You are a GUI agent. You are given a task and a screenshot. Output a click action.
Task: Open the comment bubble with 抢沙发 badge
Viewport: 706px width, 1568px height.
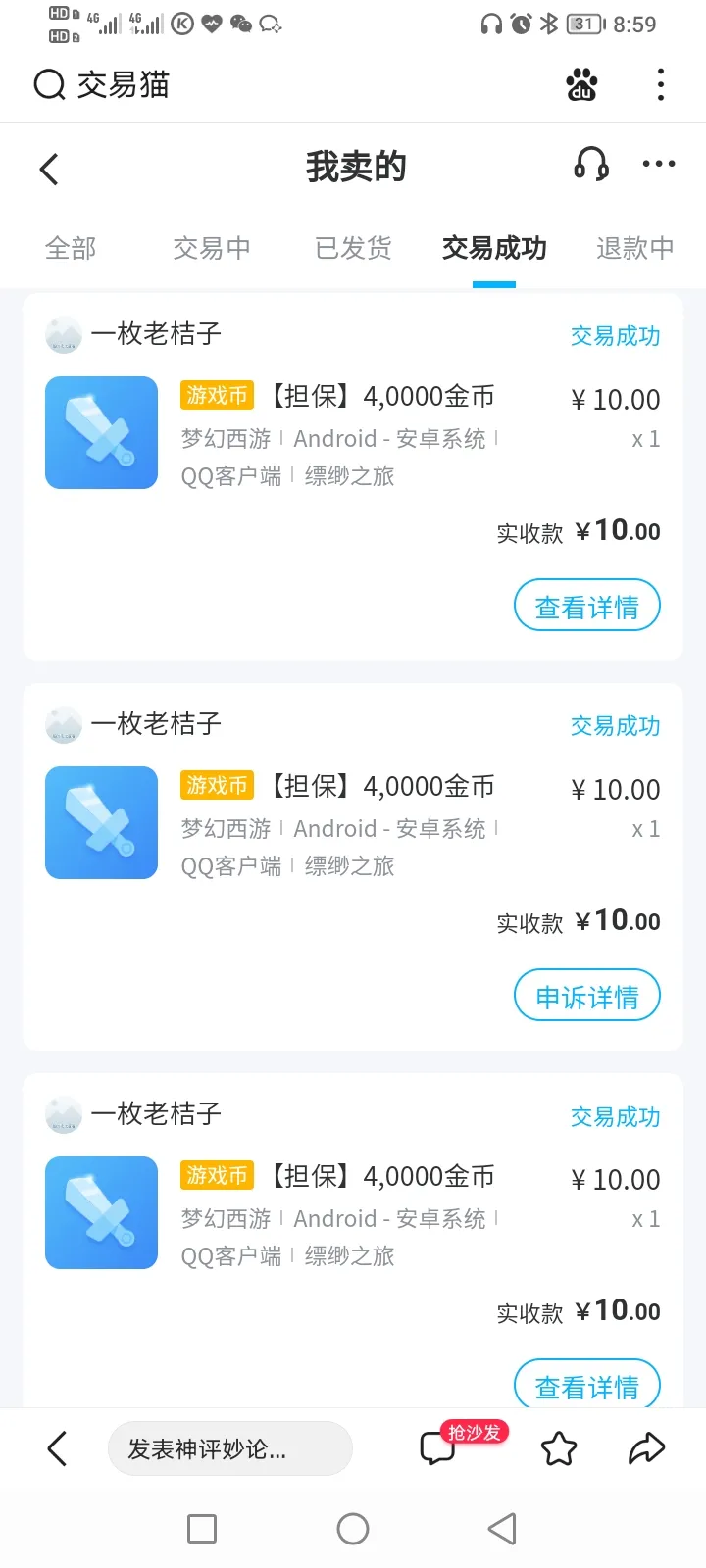tap(437, 1446)
